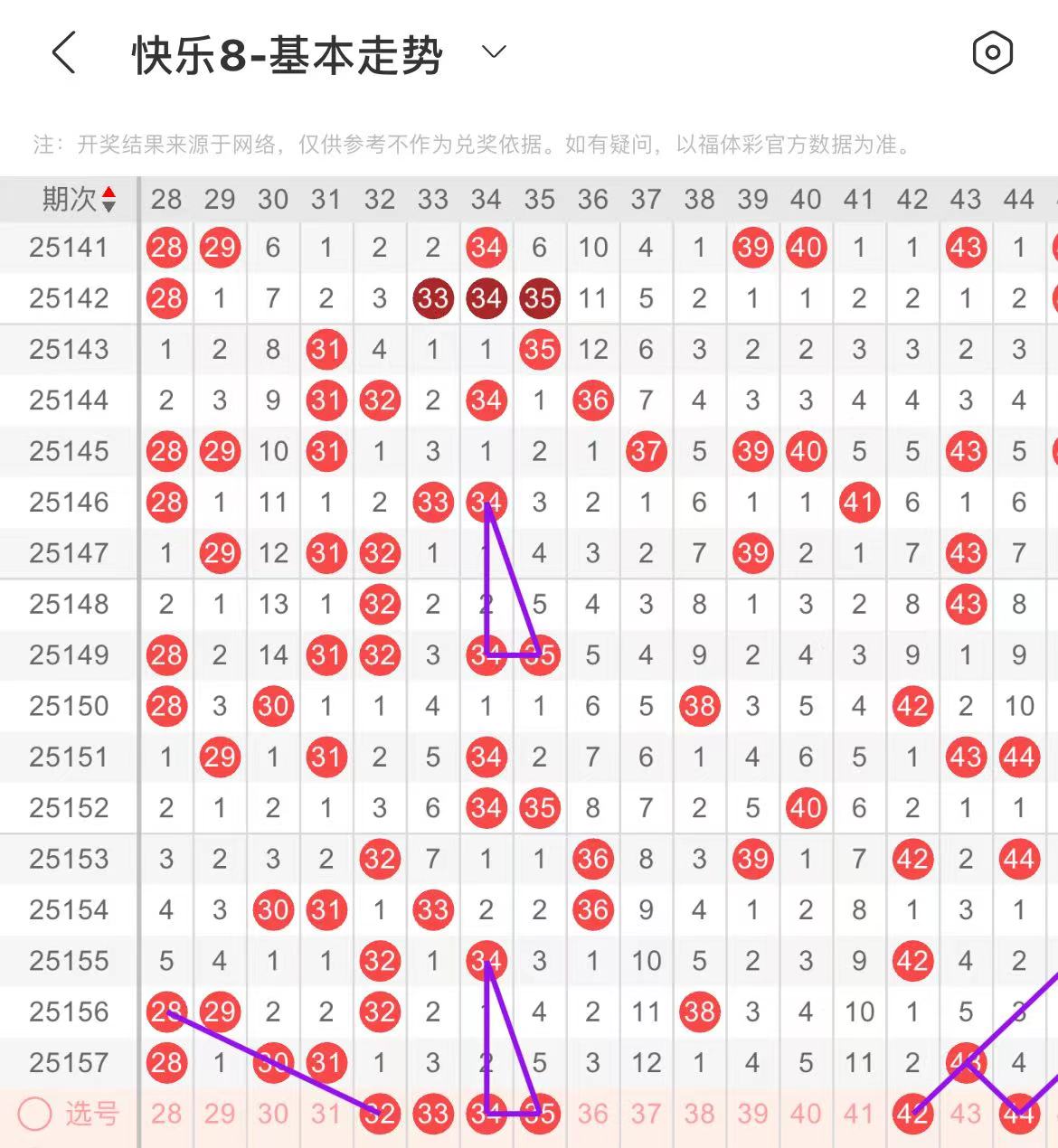Toggle sort order on the 期次 column
The height and width of the screenshot is (1148, 1058).
click(109, 199)
